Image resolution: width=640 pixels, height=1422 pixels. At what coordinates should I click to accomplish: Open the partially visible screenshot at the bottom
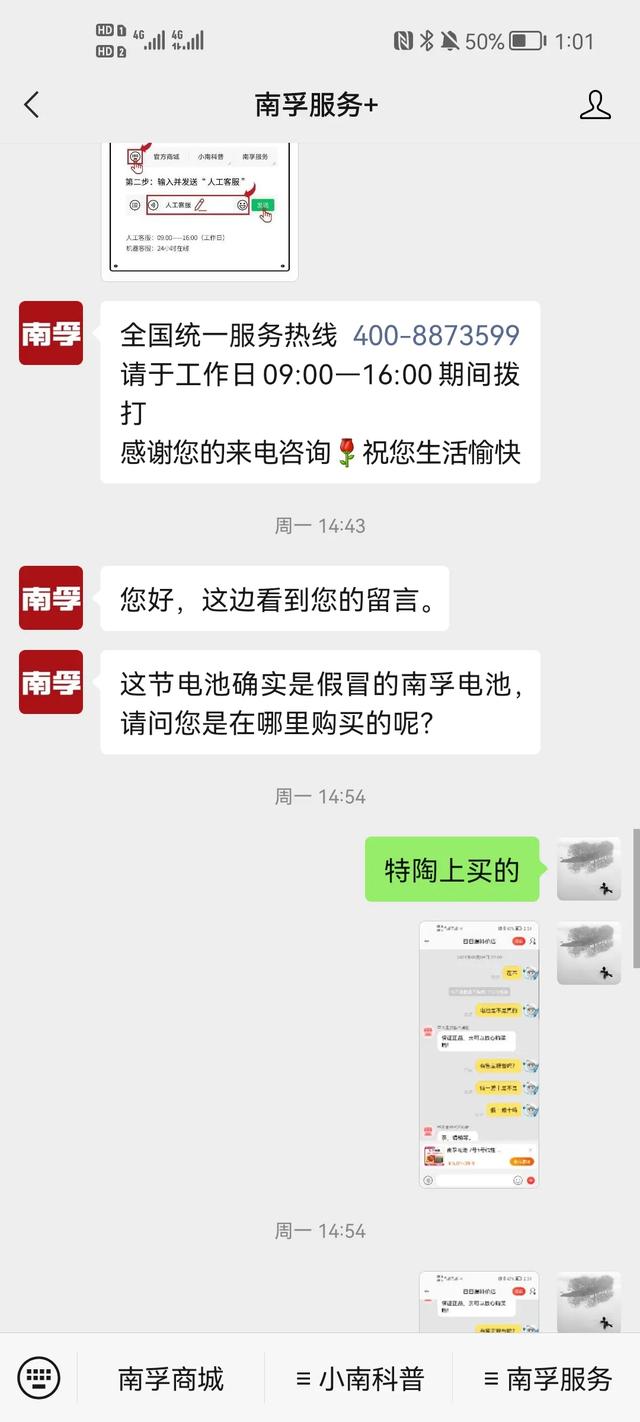click(x=479, y=1302)
